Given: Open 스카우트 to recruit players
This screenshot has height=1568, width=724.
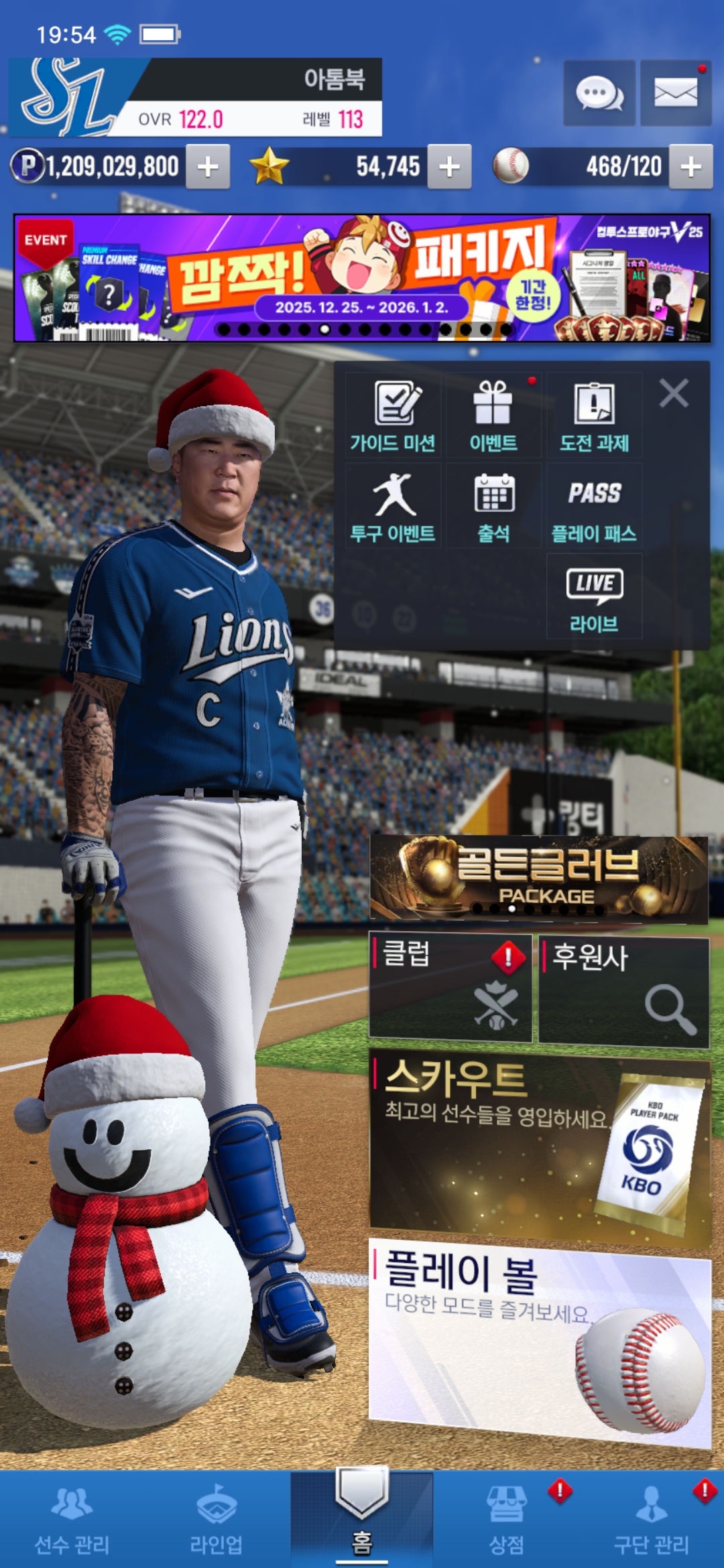Looking at the screenshot, I should [x=539, y=1147].
